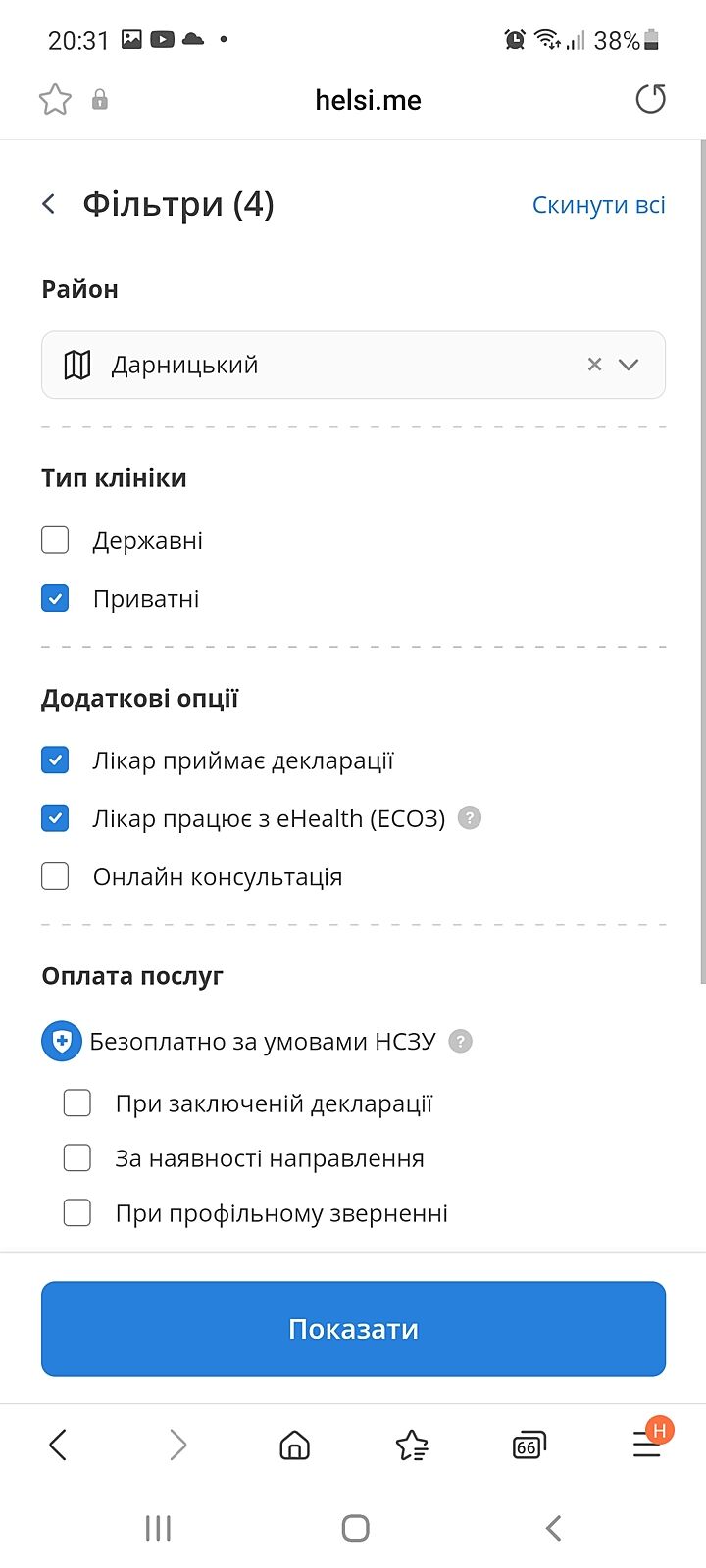Uncheck the Приватні clinic type
Screen dimensions: 706x1568
(x=55, y=599)
